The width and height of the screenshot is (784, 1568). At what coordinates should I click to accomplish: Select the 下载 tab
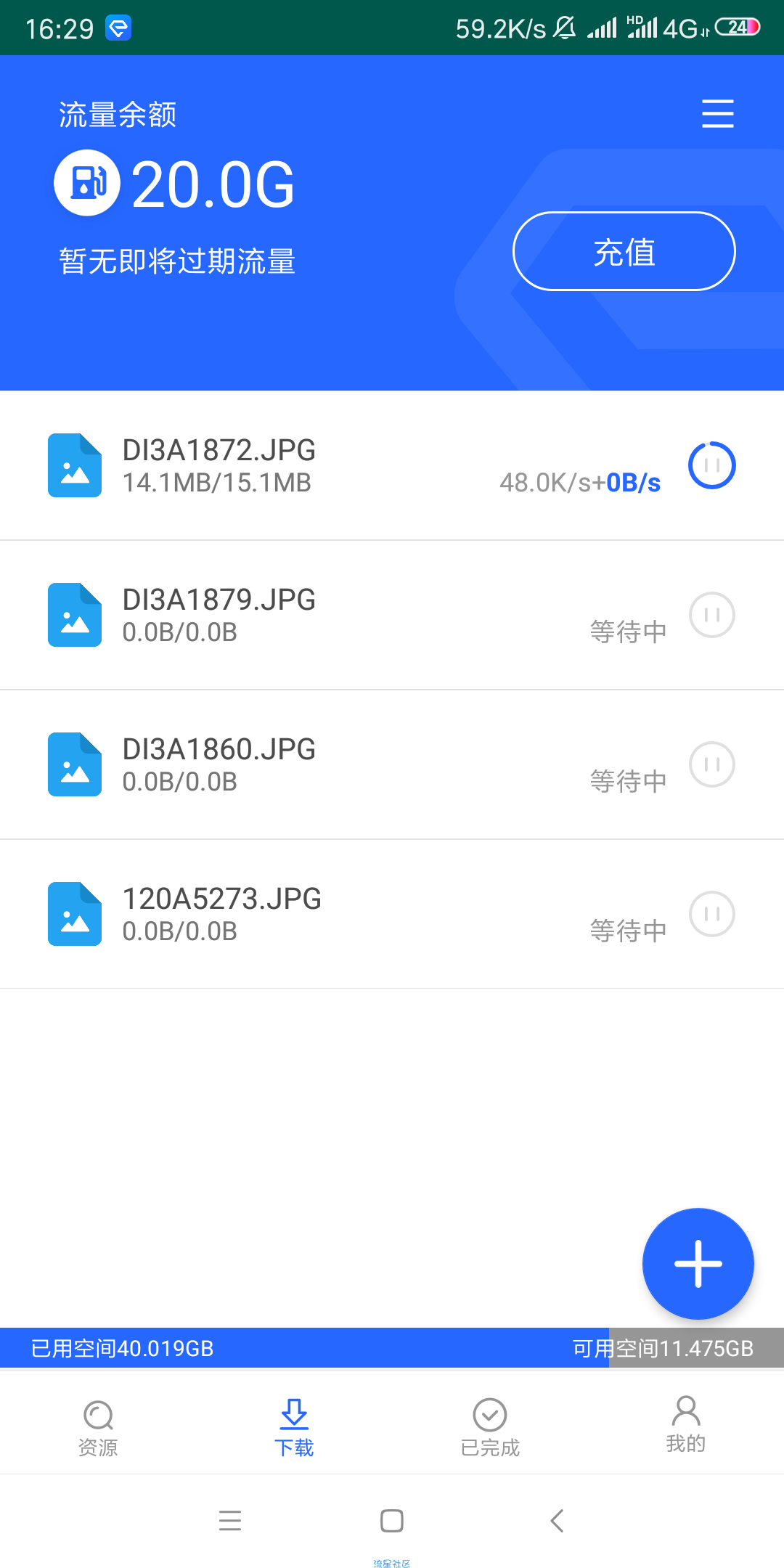[294, 1428]
